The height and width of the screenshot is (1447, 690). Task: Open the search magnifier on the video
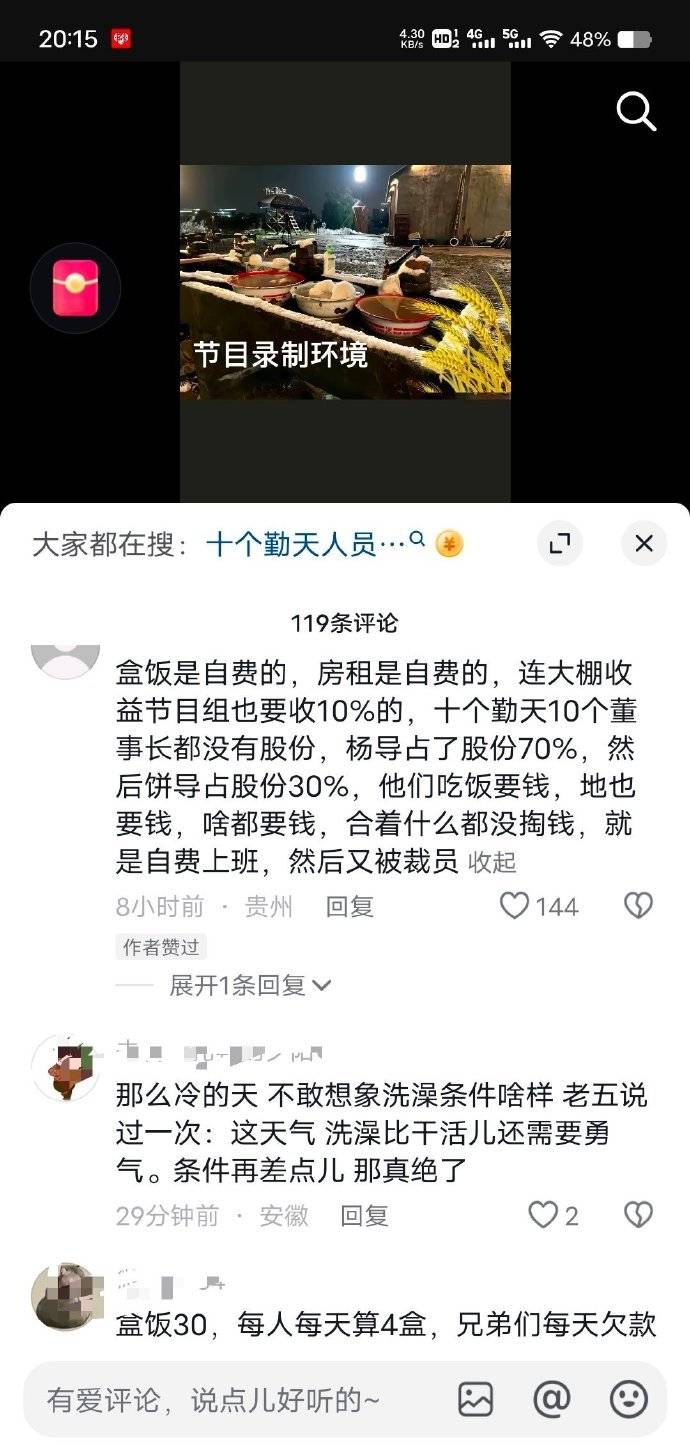pyautogui.click(x=636, y=111)
